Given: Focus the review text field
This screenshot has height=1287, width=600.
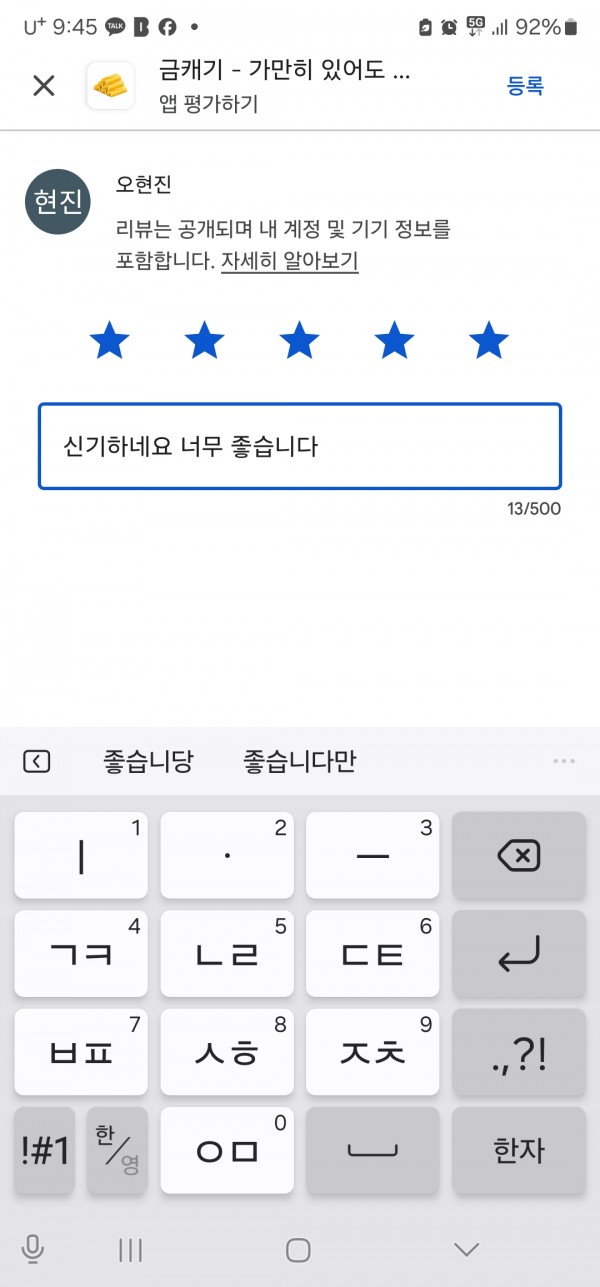Looking at the screenshot, I should tap(299, 446).
